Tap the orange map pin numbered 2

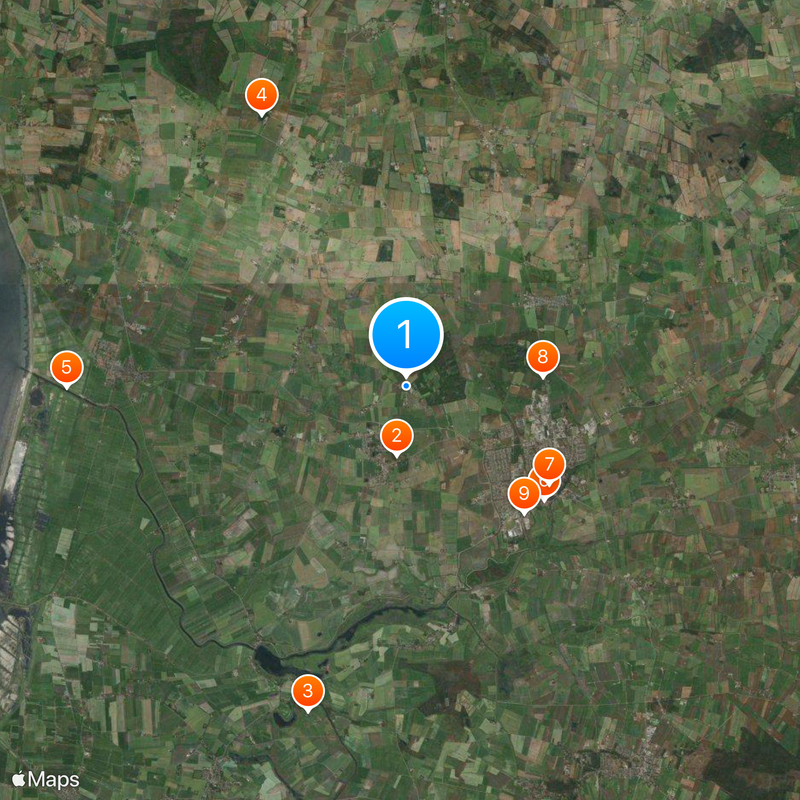[x=397, y=435]
